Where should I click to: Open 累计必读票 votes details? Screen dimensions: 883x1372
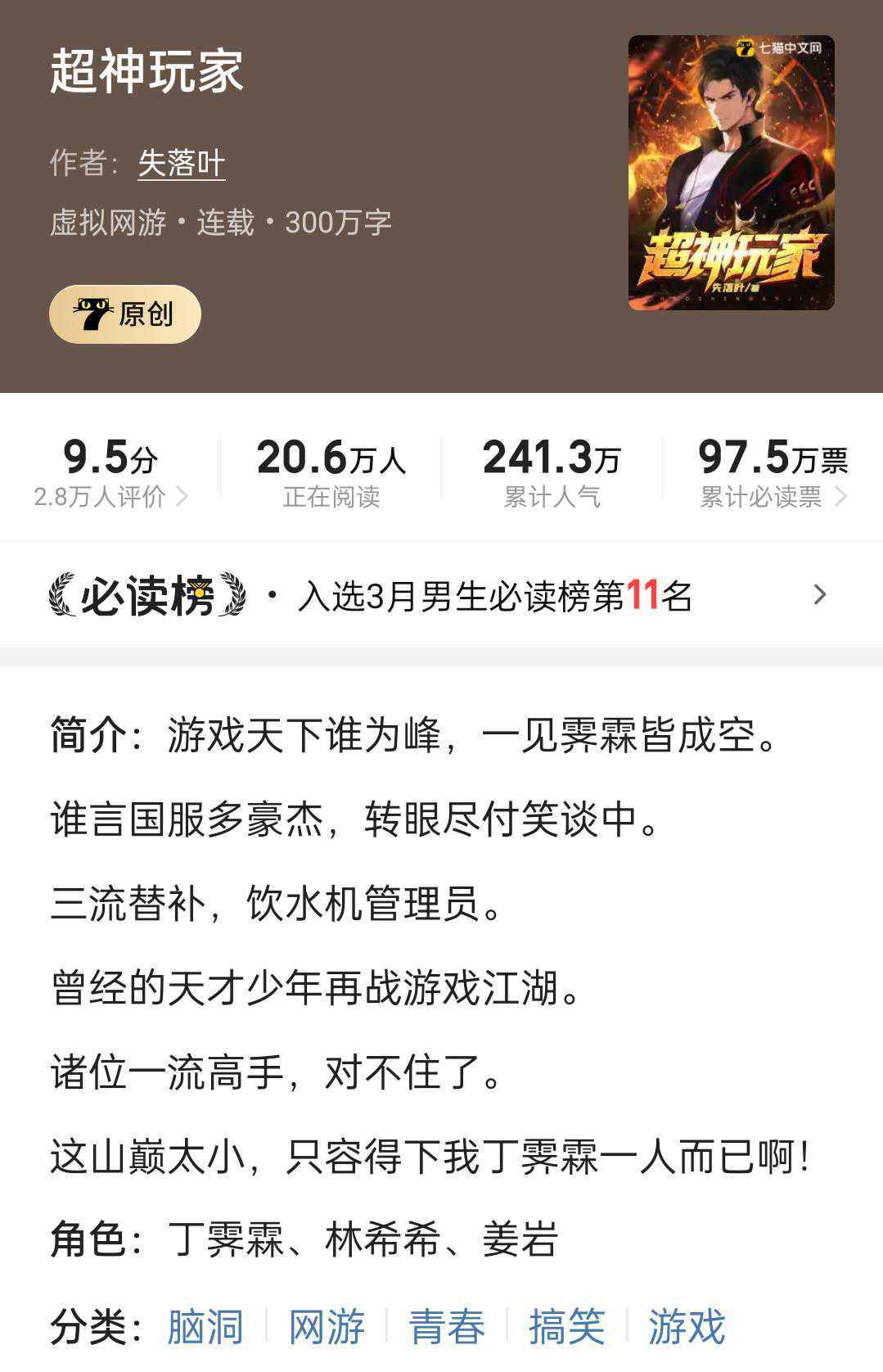[773, 471]
